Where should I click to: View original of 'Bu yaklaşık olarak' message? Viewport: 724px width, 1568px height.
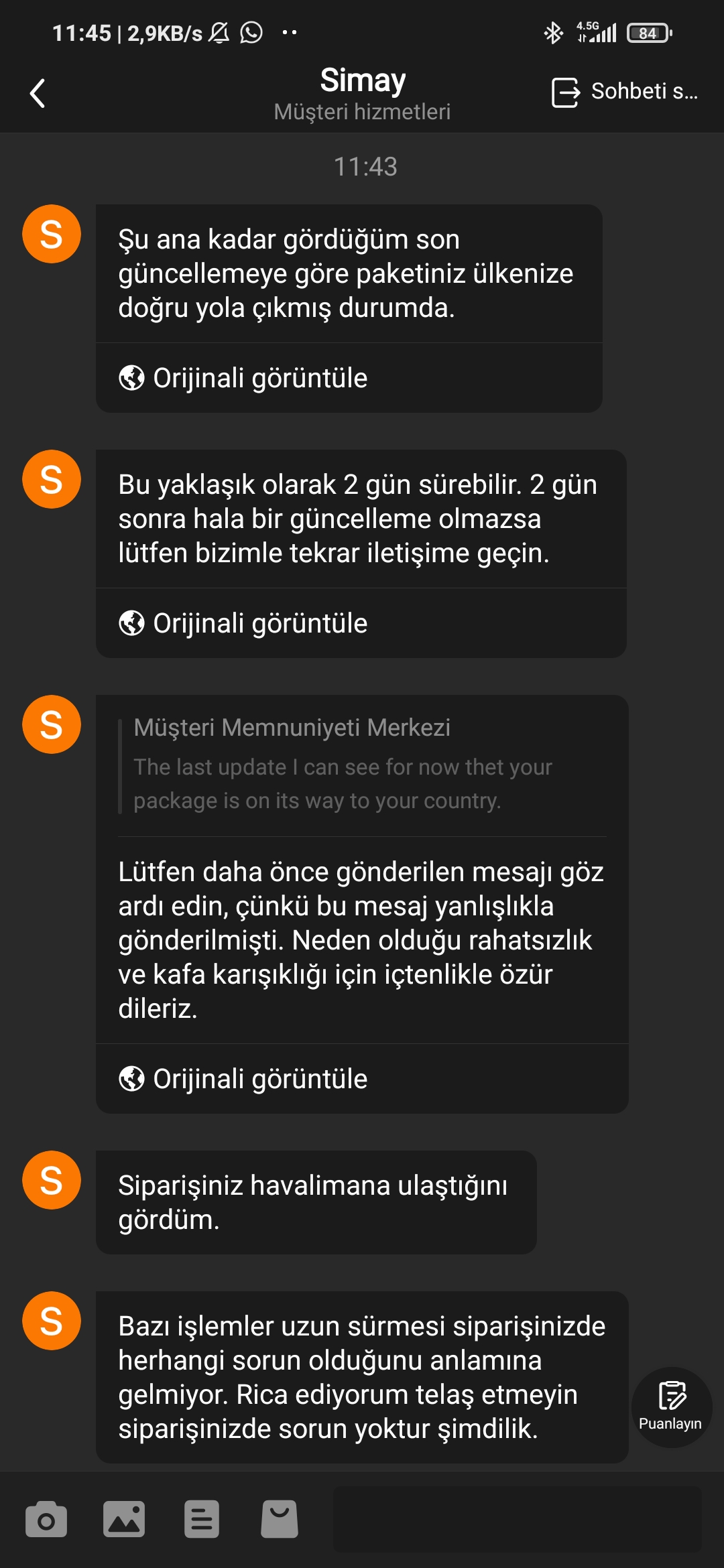point(243,623)
